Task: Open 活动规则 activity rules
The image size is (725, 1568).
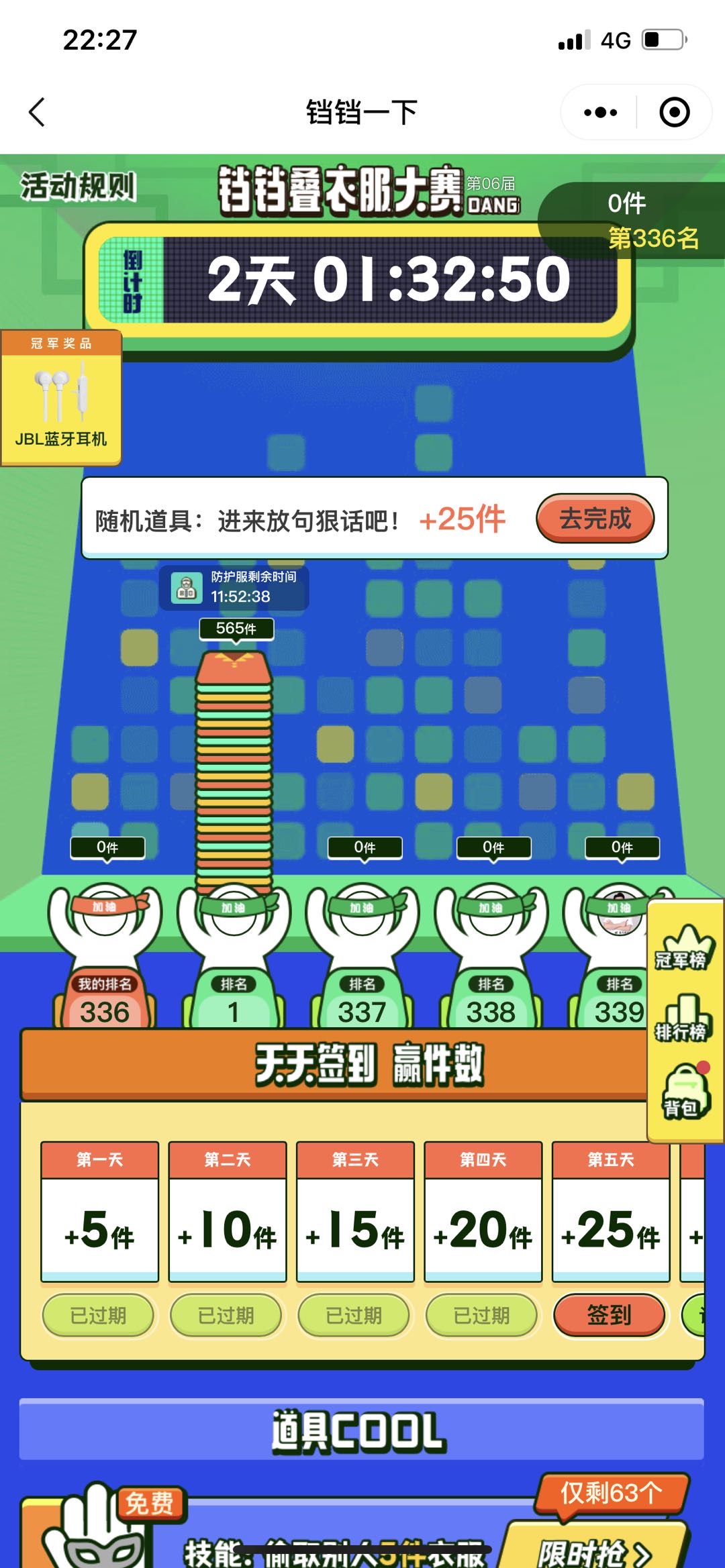Action: [x=78, y=187]
